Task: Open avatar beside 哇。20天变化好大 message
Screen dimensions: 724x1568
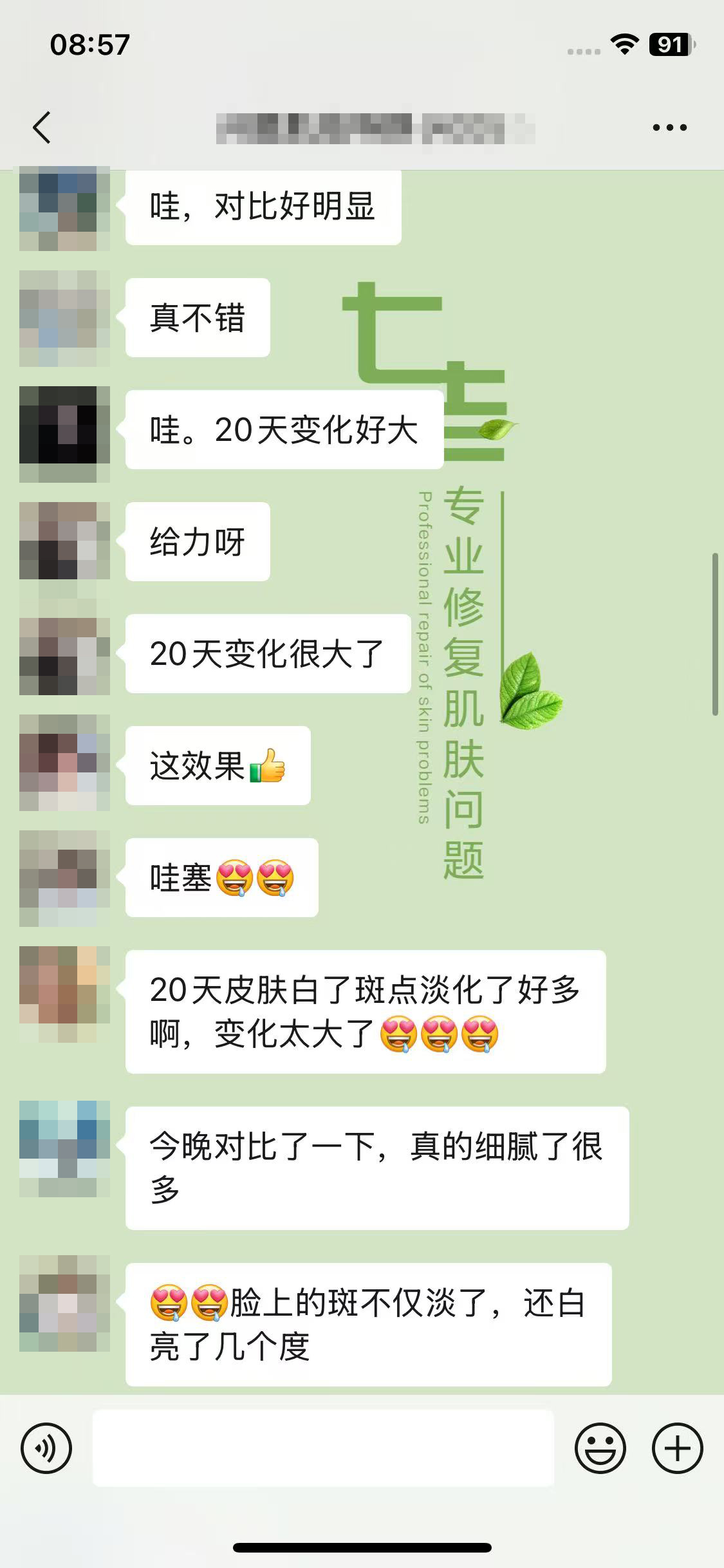Action: 64,430
